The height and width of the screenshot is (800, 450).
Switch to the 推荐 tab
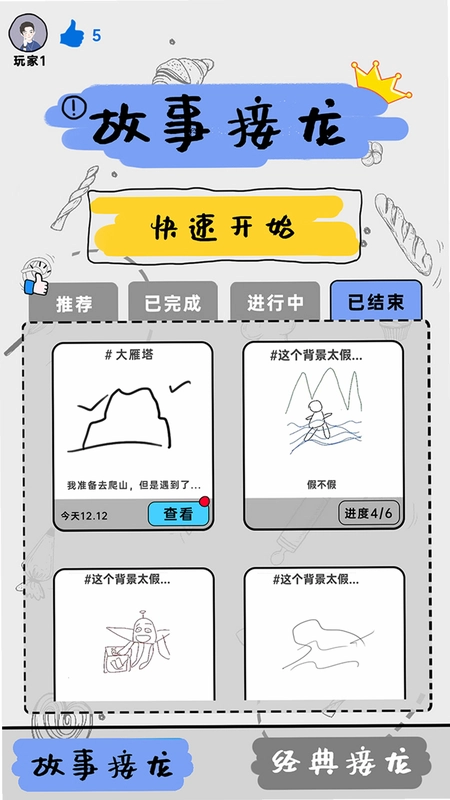coord(73,303)
